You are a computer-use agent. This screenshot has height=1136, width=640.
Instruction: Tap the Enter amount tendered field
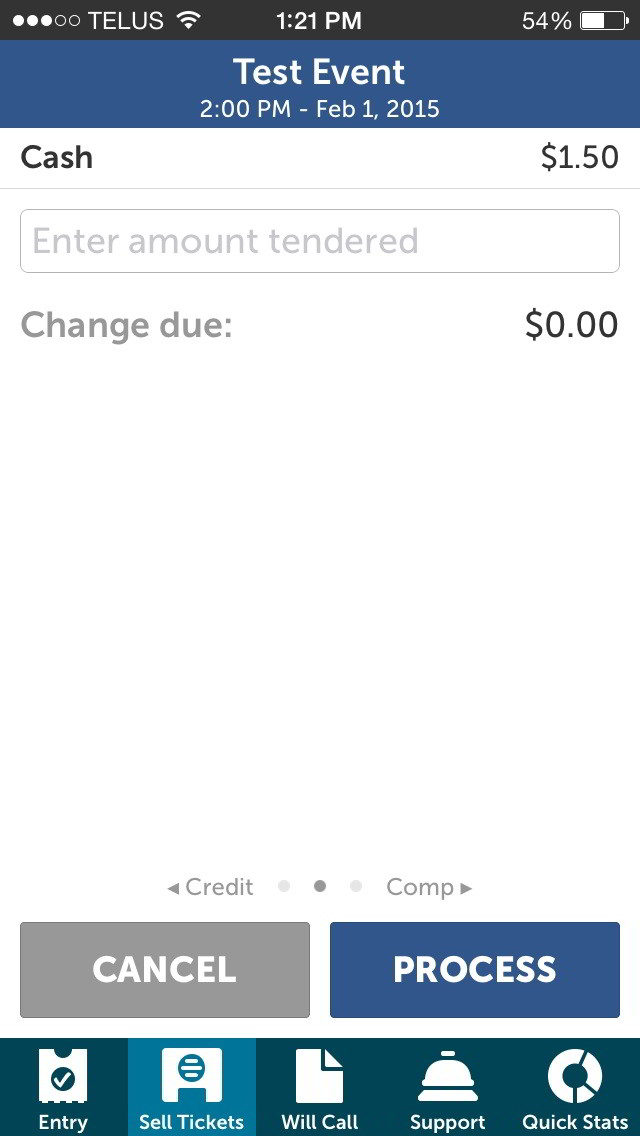click(320, 241)
